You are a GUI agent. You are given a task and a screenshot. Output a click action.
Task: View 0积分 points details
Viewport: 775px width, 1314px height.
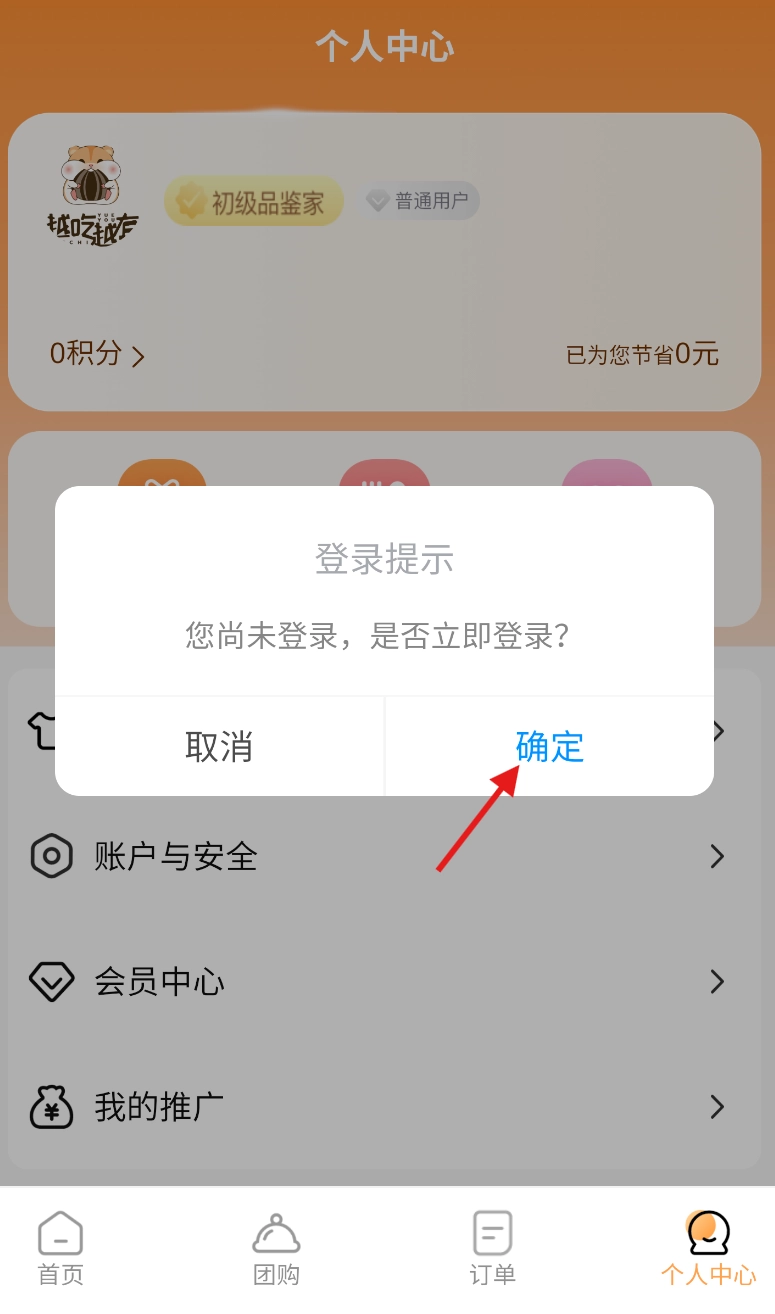tap(97, 354)
